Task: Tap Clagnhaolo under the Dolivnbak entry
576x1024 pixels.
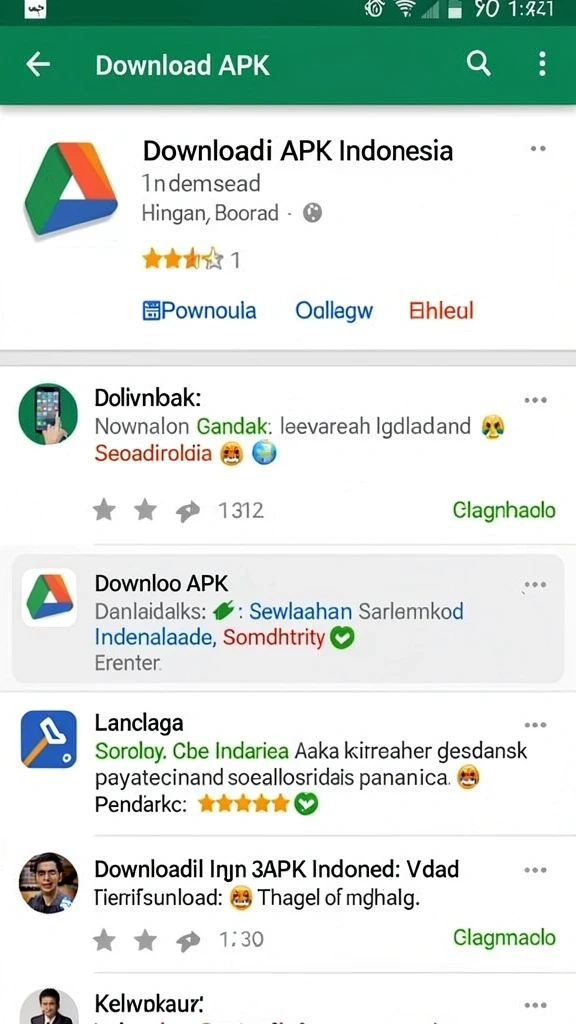Action: [x=504, y=510]
